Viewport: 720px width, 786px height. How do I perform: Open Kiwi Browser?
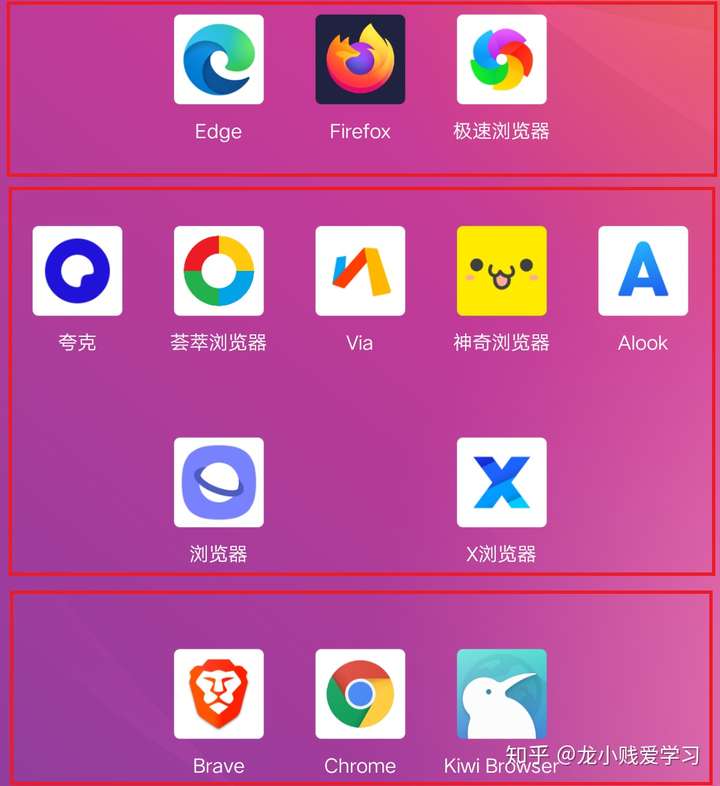pos(501,694)
